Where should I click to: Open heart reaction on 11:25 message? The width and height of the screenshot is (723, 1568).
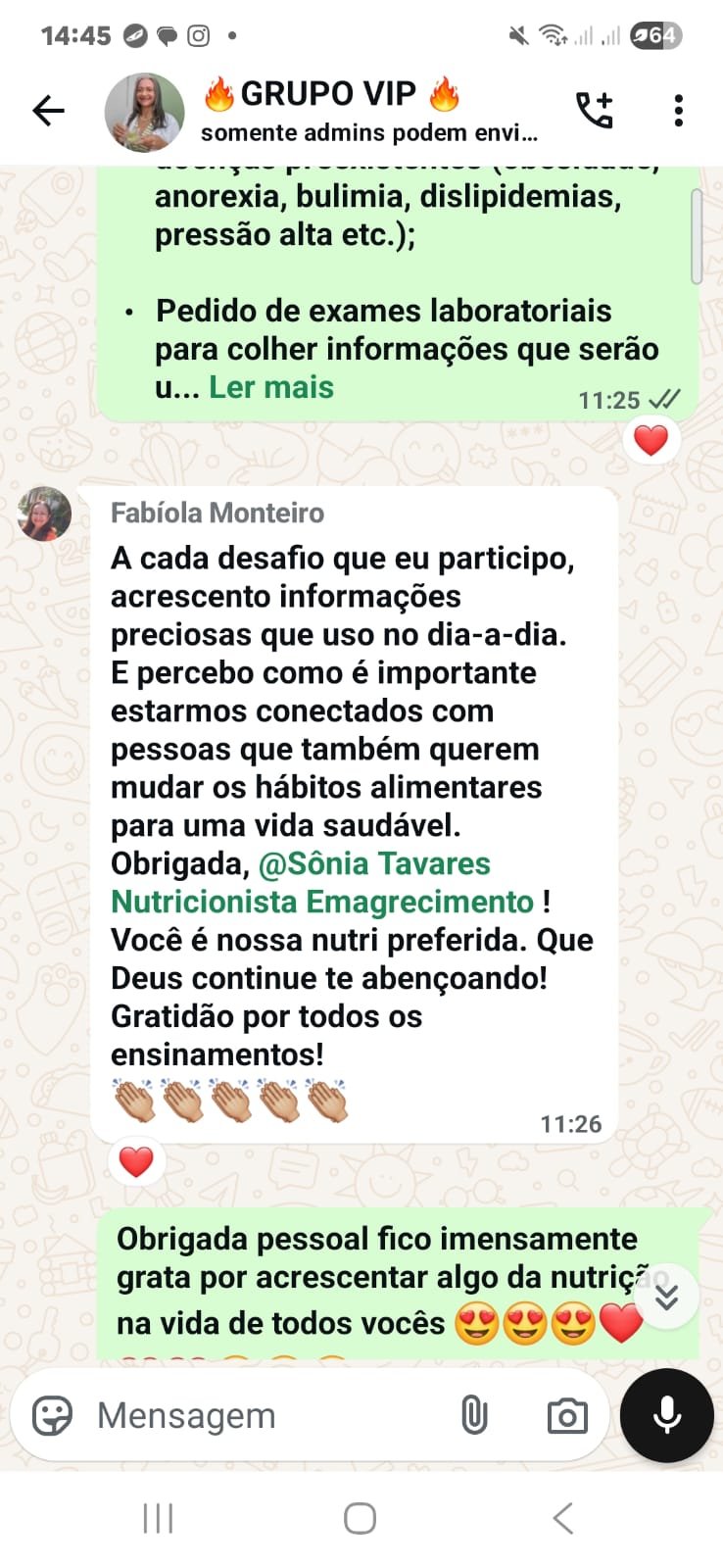coord(651,440)
